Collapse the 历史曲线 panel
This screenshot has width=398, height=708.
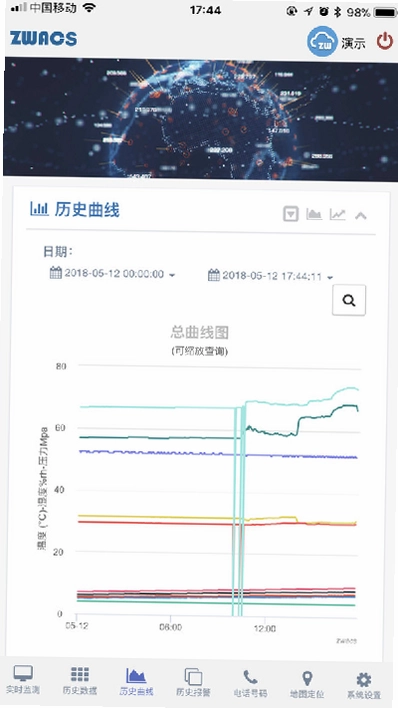pyautogui.click(x=360, y=216)
